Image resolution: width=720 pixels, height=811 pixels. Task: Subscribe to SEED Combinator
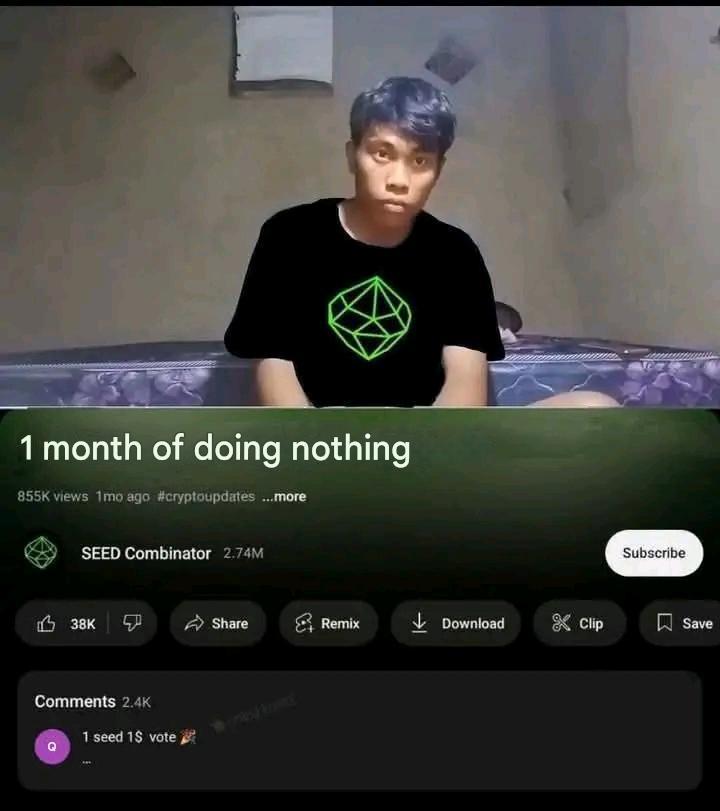point(654,553)
